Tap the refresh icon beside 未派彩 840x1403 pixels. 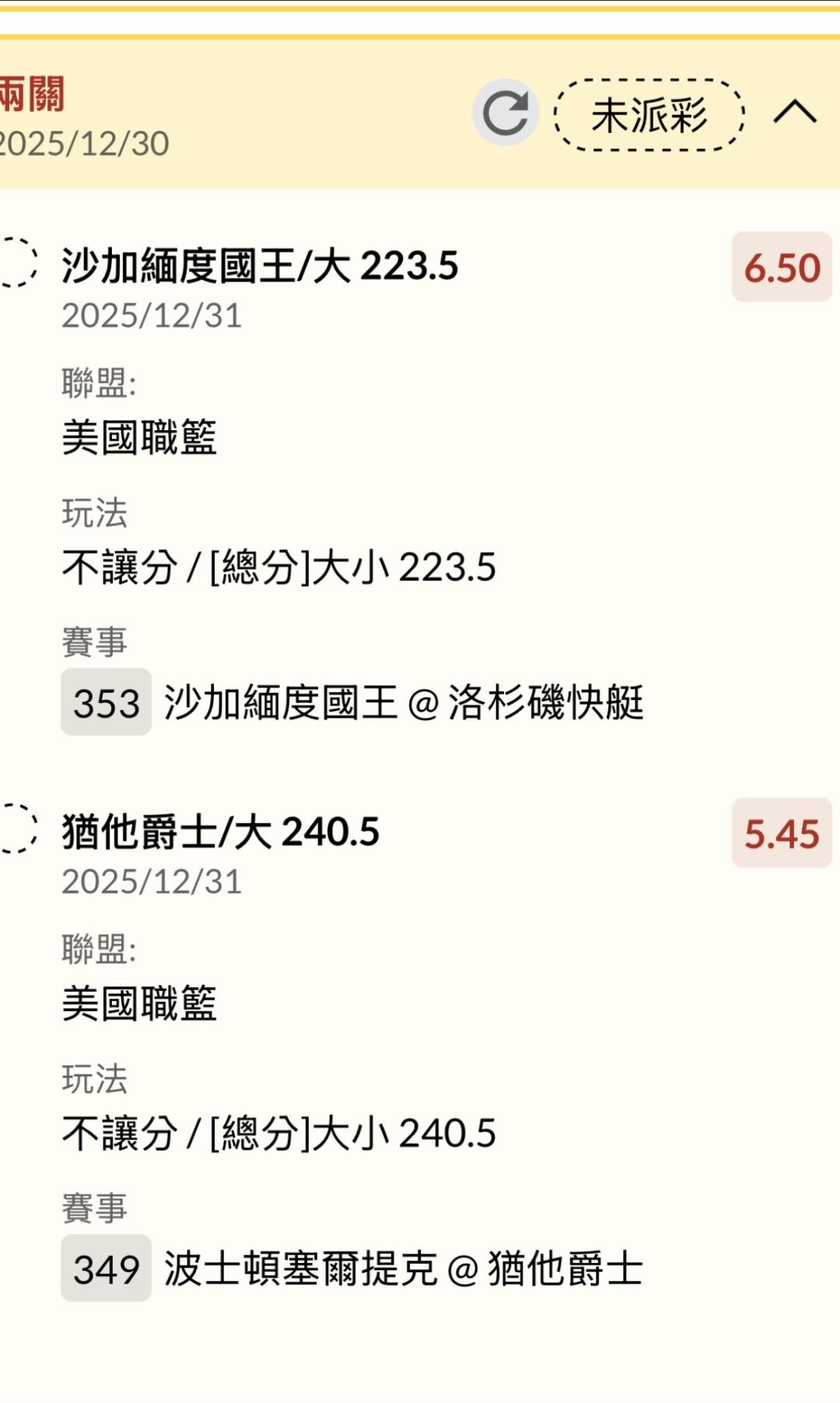[506, 113]
